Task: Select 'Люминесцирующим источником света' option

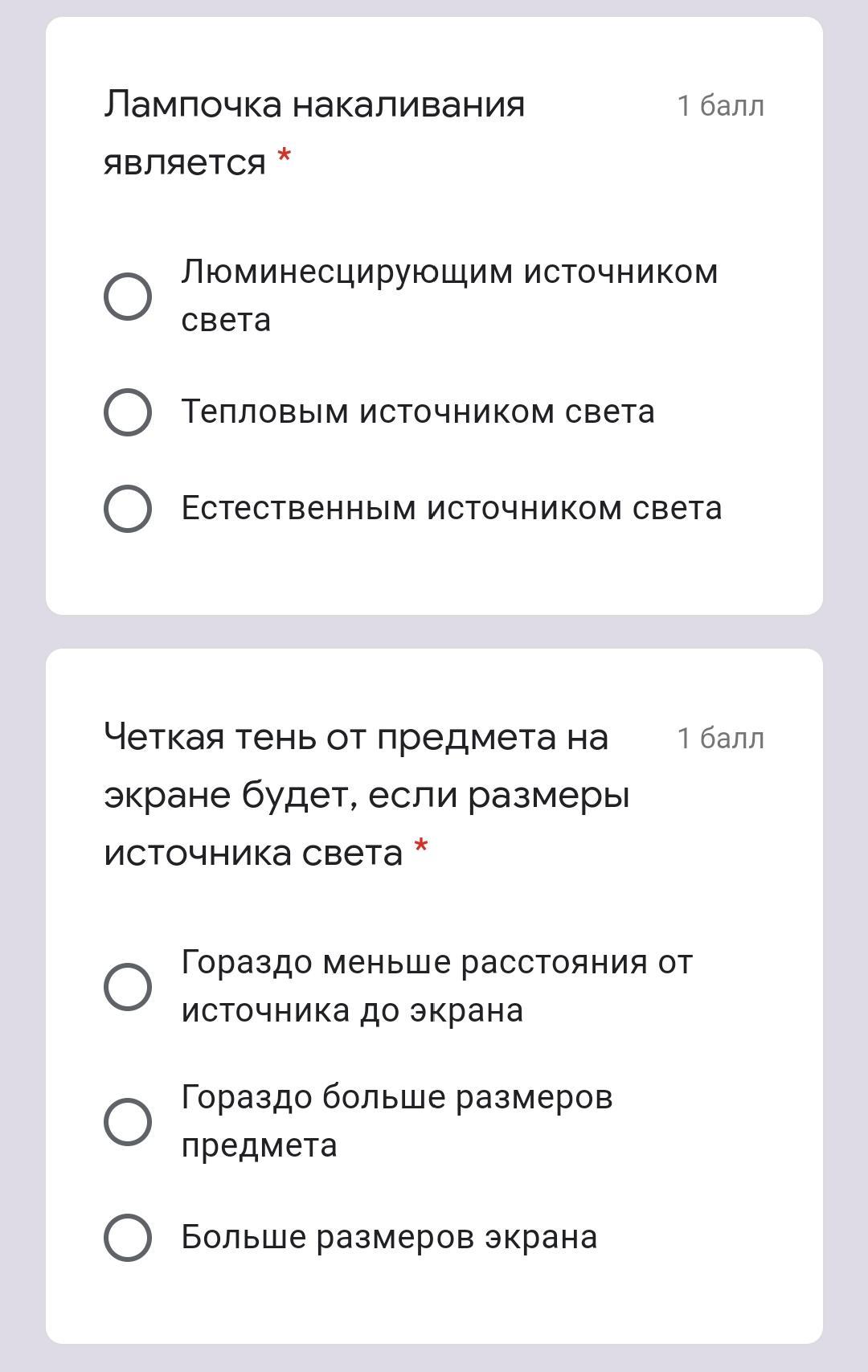Action: [128, 297]
